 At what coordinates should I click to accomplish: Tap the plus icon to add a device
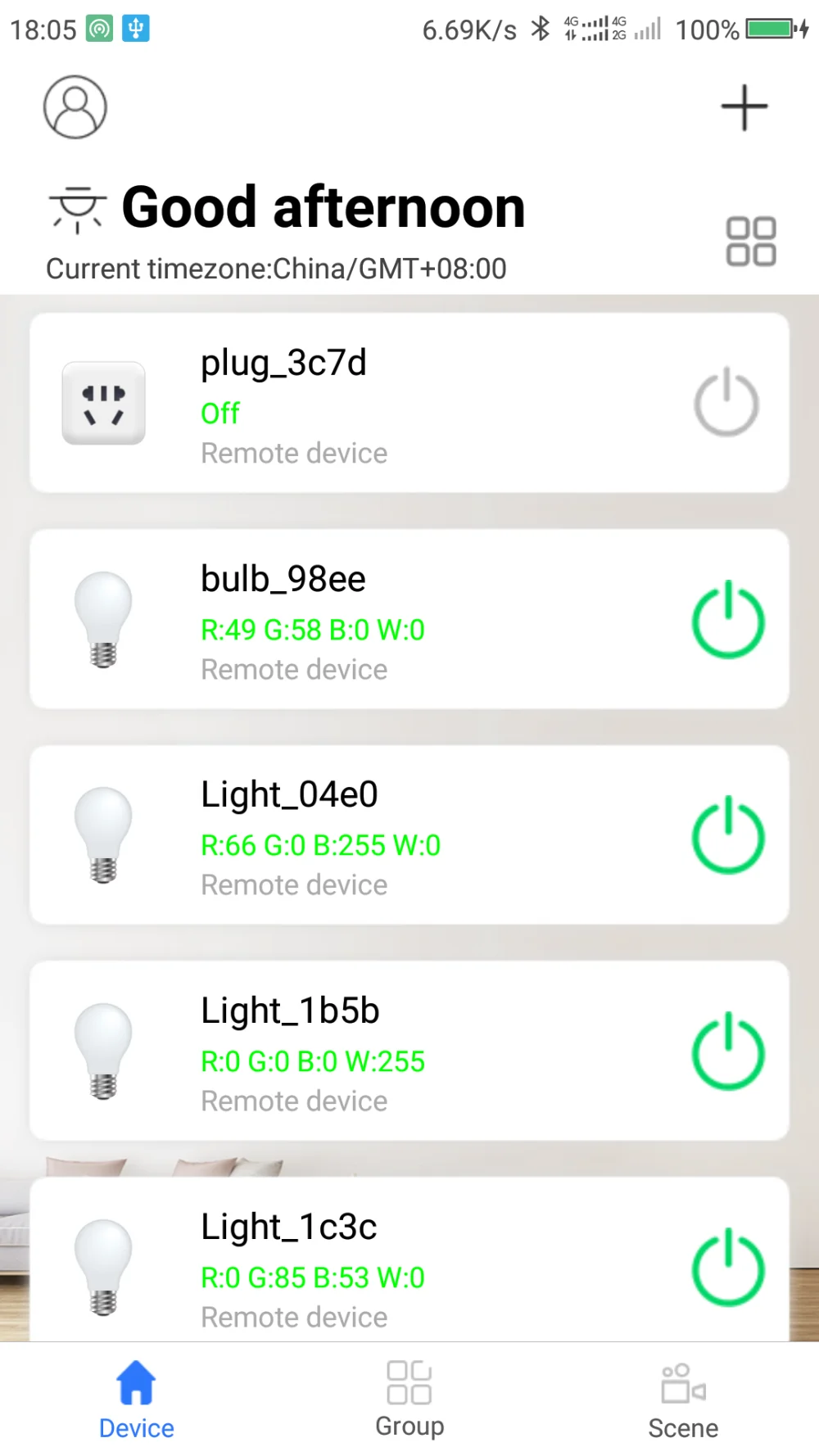744,106
